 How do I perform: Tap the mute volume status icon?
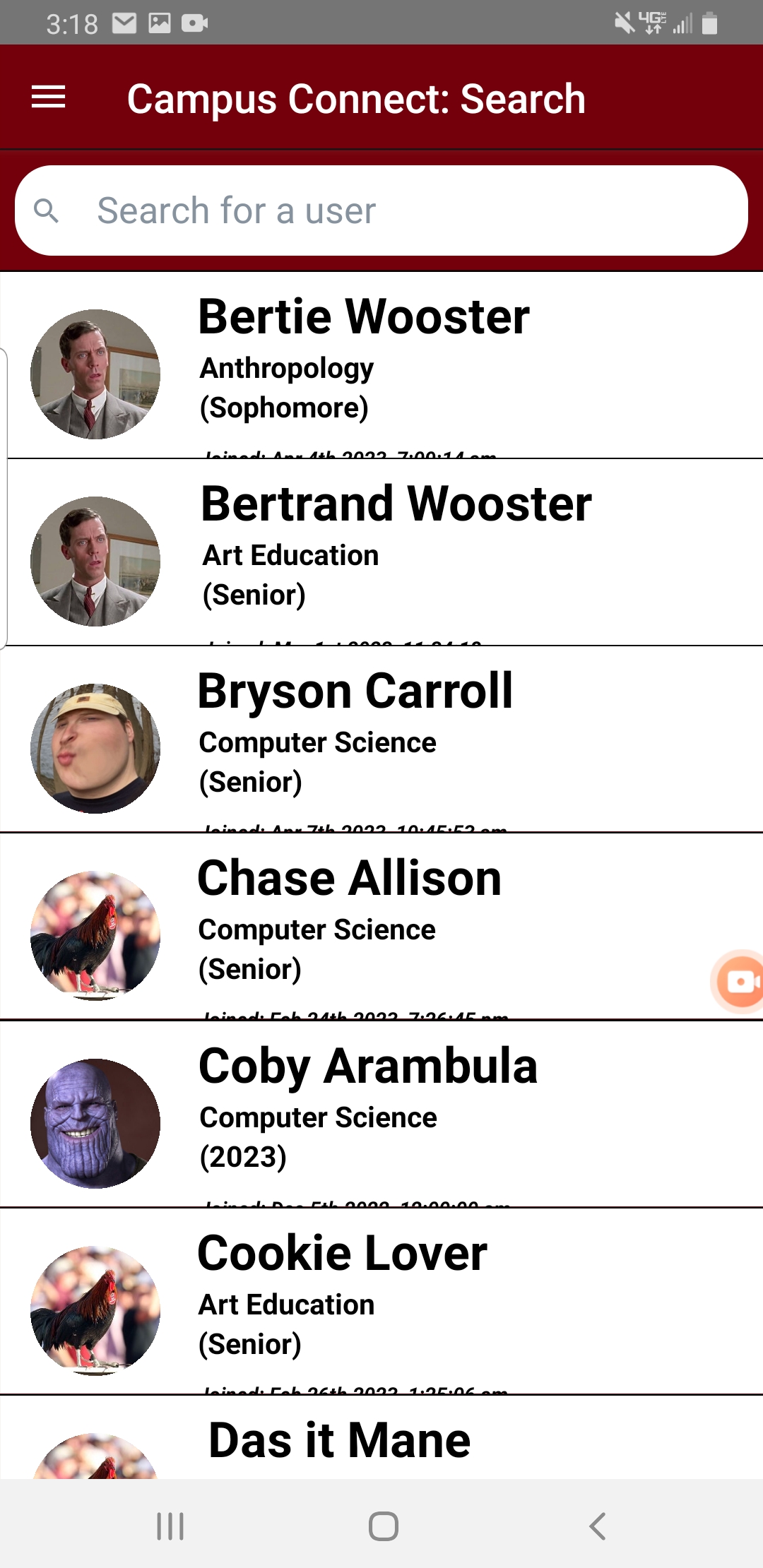625,23
